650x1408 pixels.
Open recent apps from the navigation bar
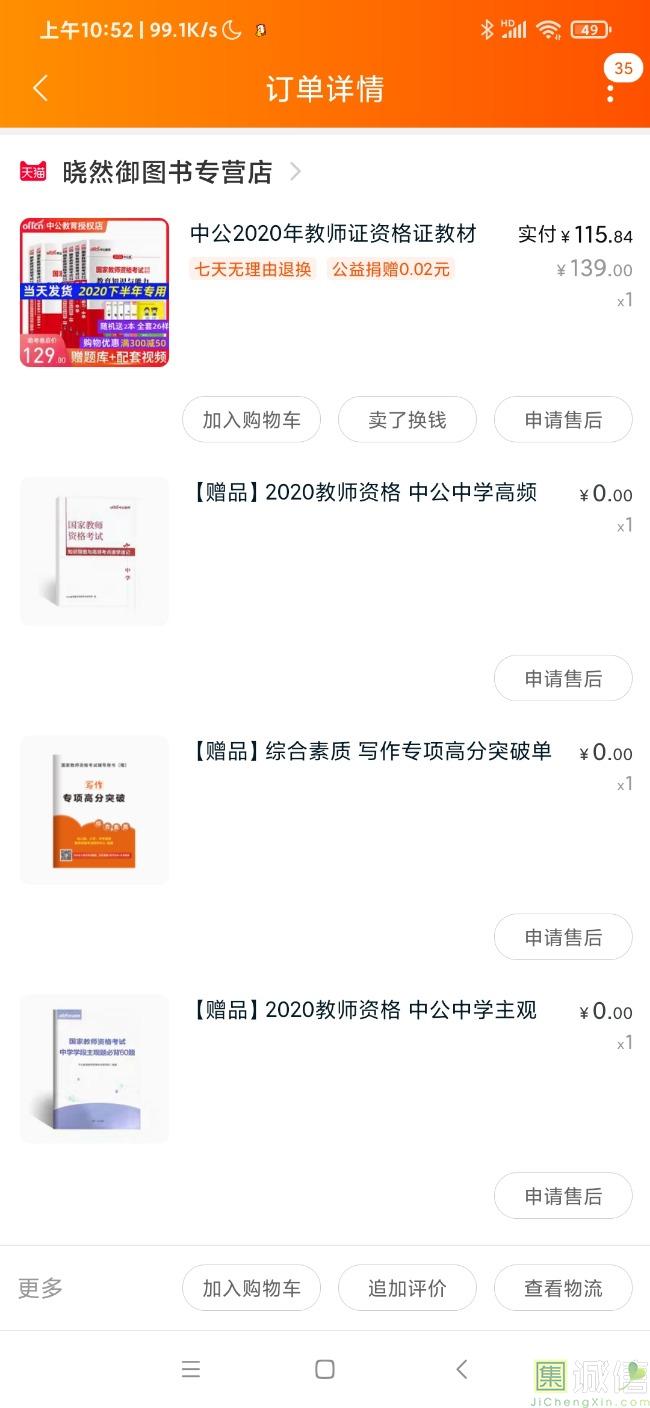(191, 1369)
